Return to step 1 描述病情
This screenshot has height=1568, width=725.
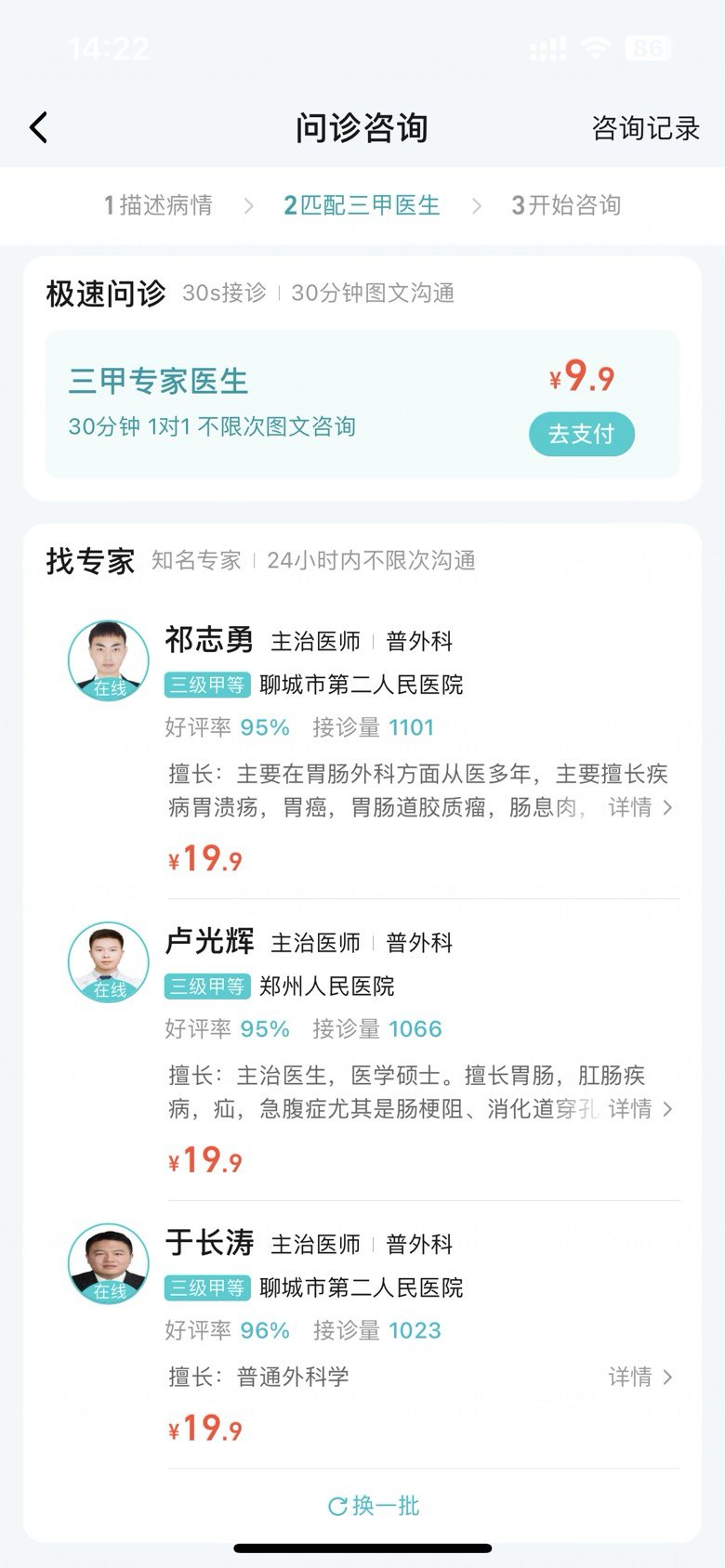tap(158, 205)
